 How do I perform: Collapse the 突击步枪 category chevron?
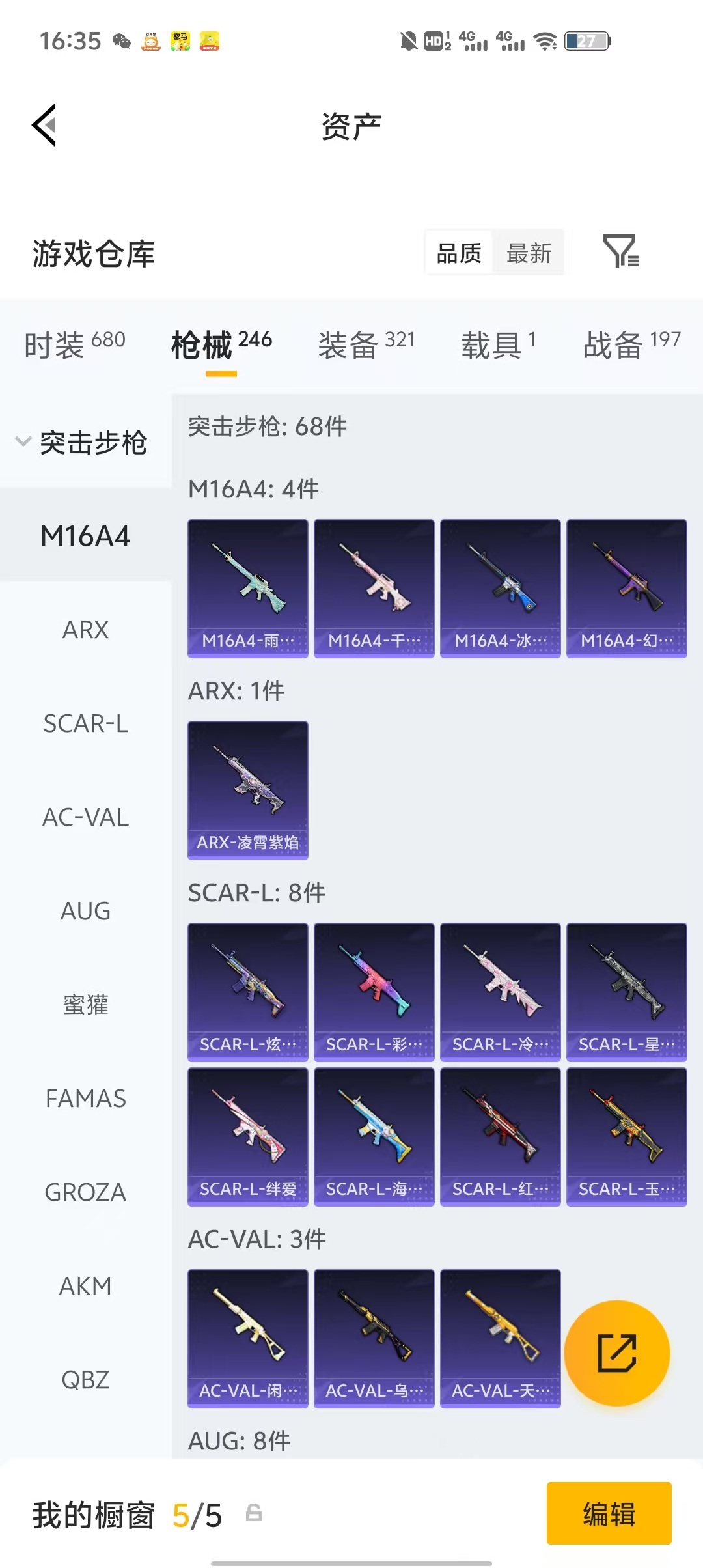coord(22,441)
